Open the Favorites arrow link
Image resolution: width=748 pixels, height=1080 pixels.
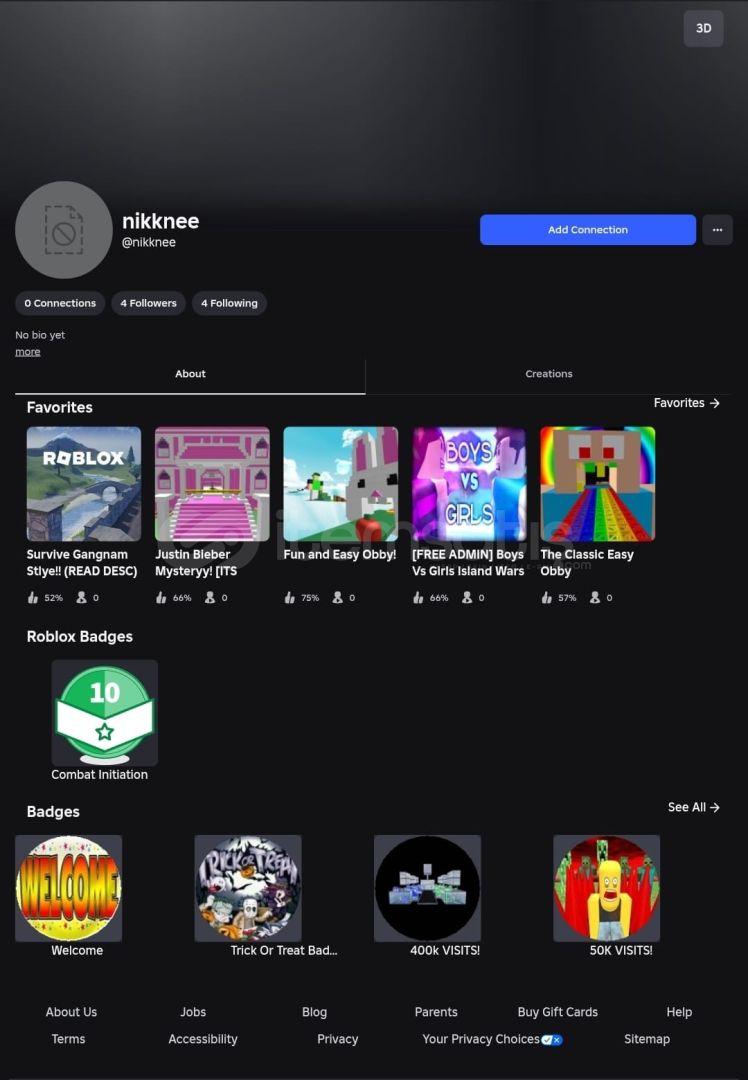tap(686, 403)
